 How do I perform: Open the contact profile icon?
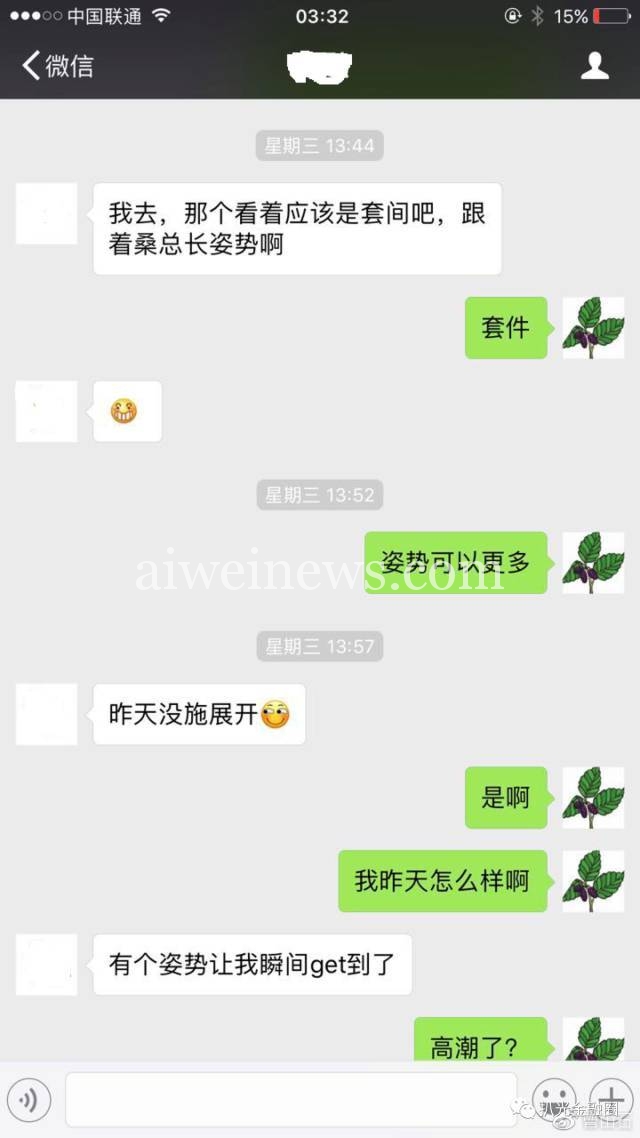[x=594, y=66]
